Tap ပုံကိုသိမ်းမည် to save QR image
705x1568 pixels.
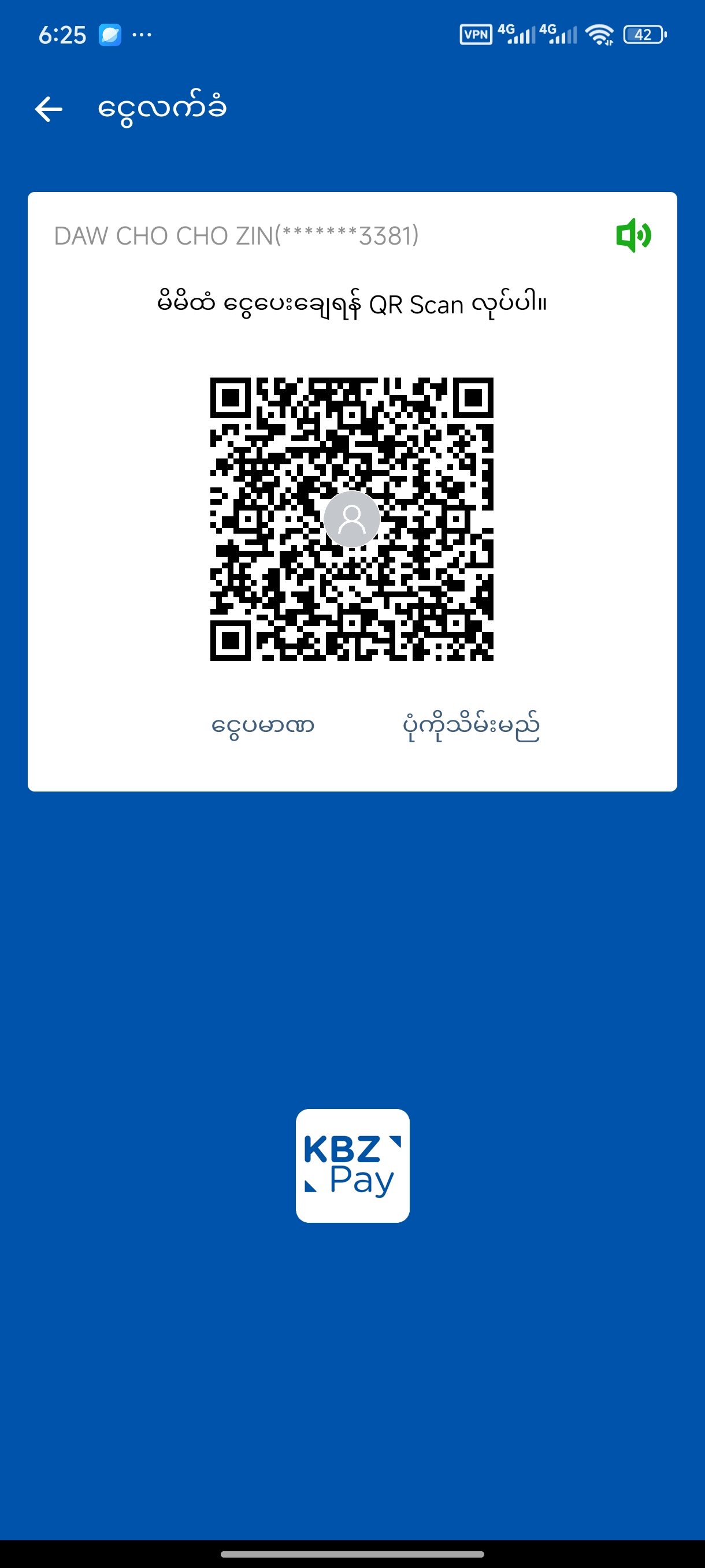471,726
